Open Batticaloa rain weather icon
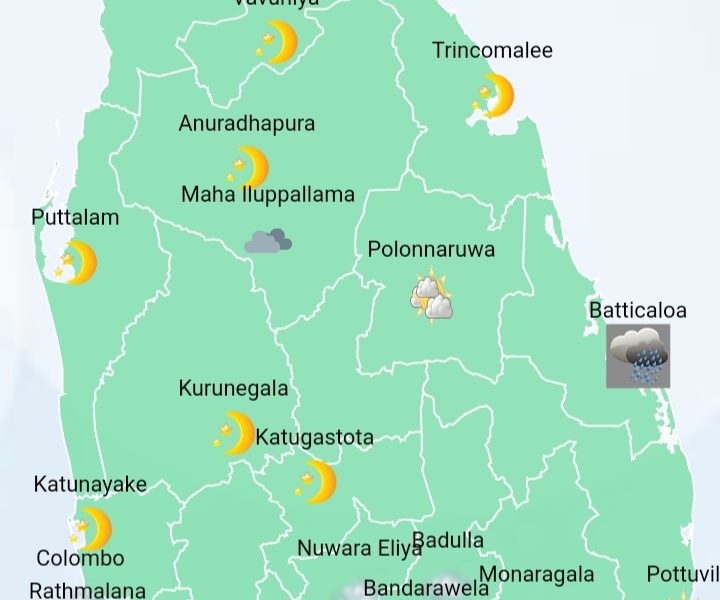 638,357
